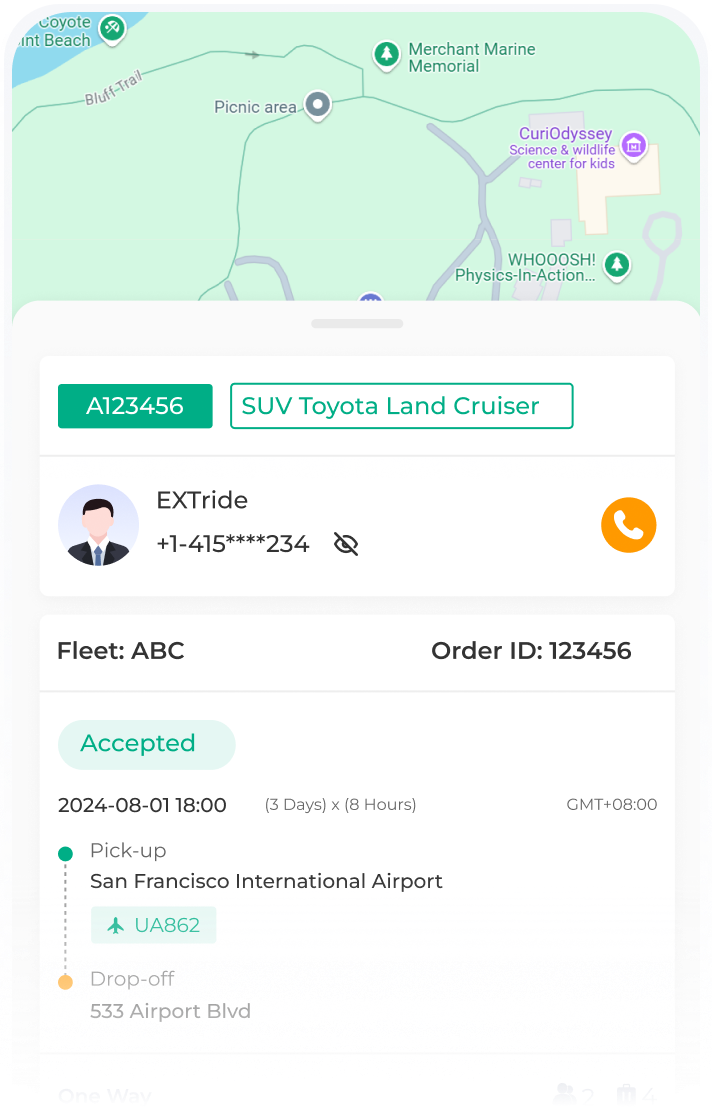View the EXTride driver profile photo
Image resolution: width=712 pixels, height=1108 pixels.
pos(98,525)
